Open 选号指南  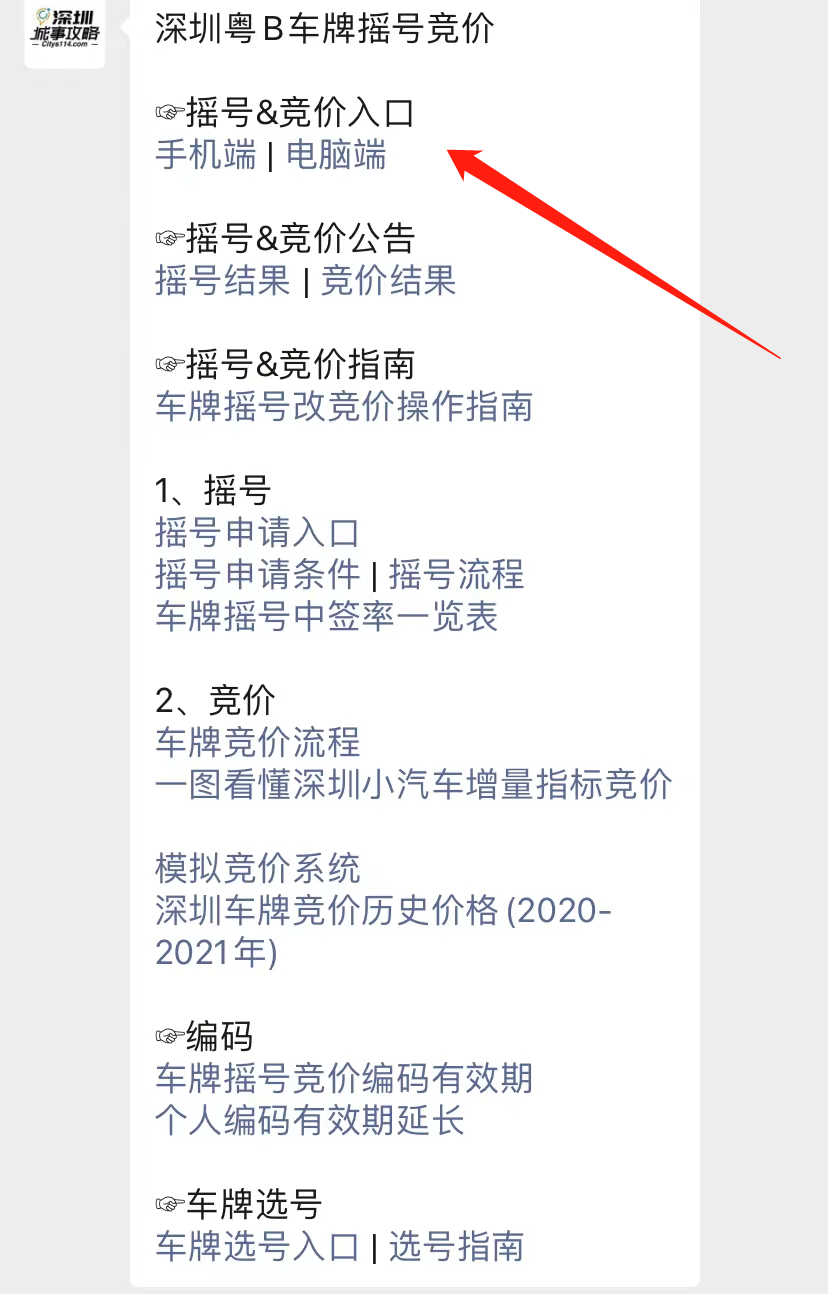point(455,1247)
